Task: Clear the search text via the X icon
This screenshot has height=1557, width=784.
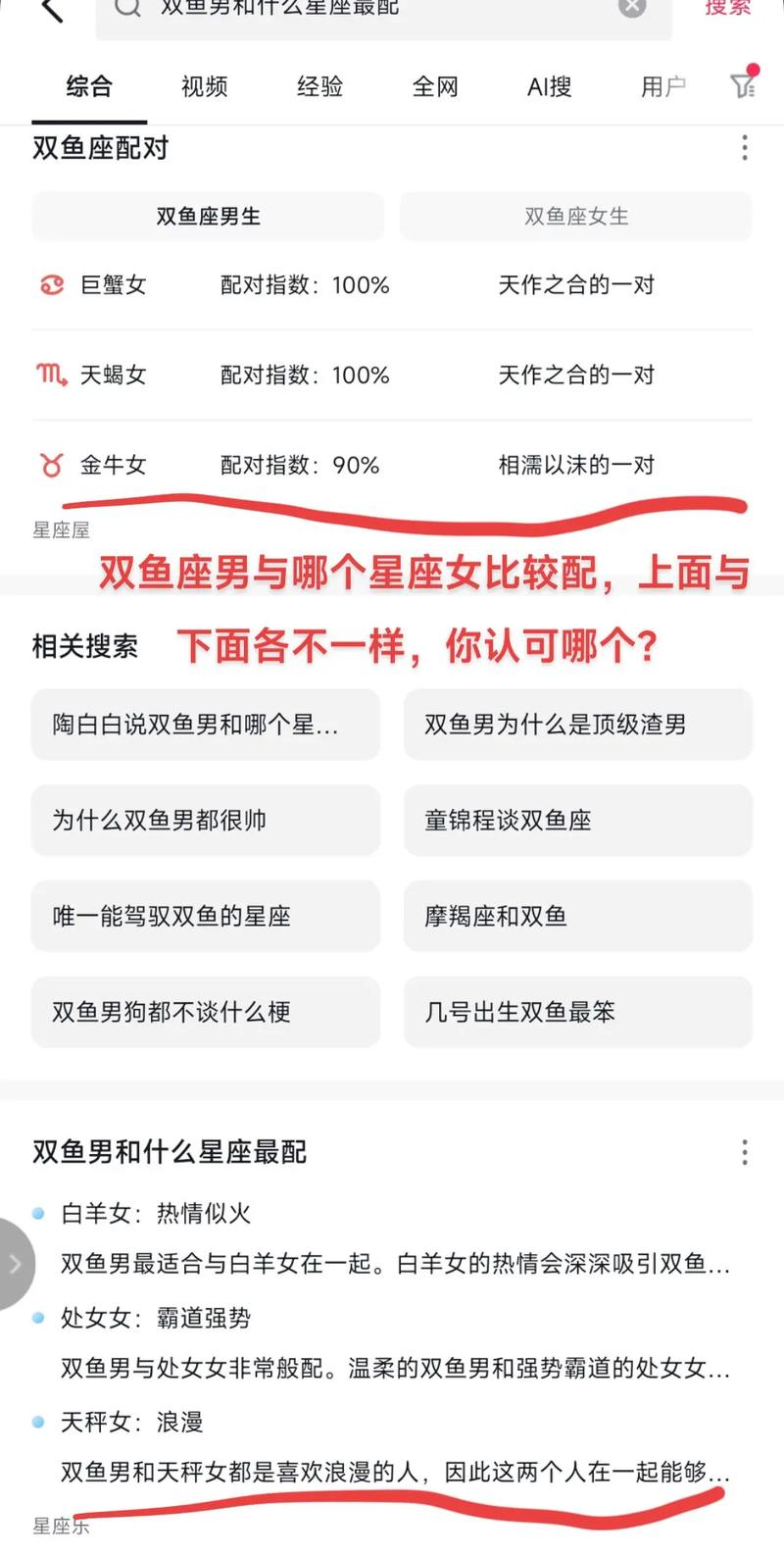Action: tap(632, 8)
